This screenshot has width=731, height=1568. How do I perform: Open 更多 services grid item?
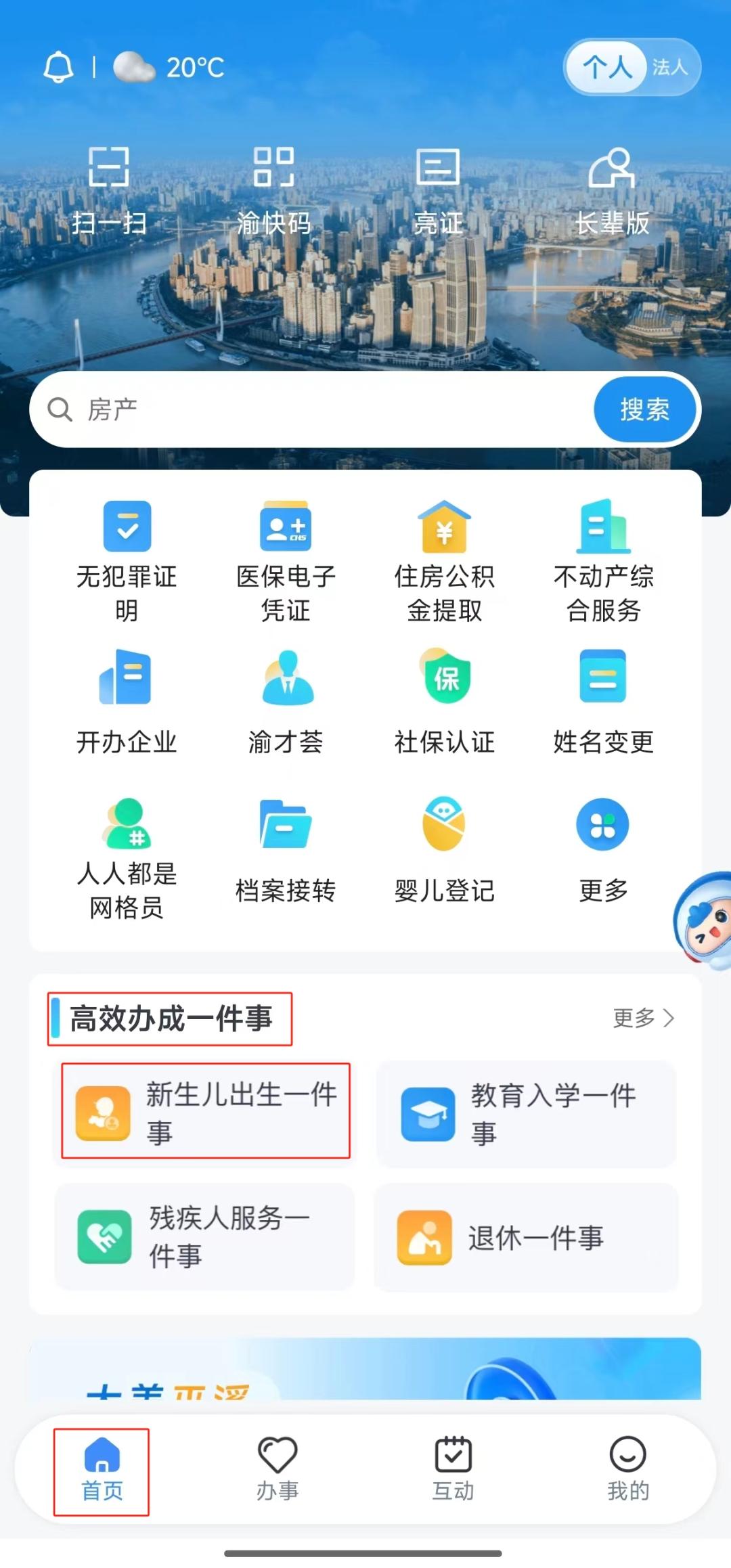[602, 851]
